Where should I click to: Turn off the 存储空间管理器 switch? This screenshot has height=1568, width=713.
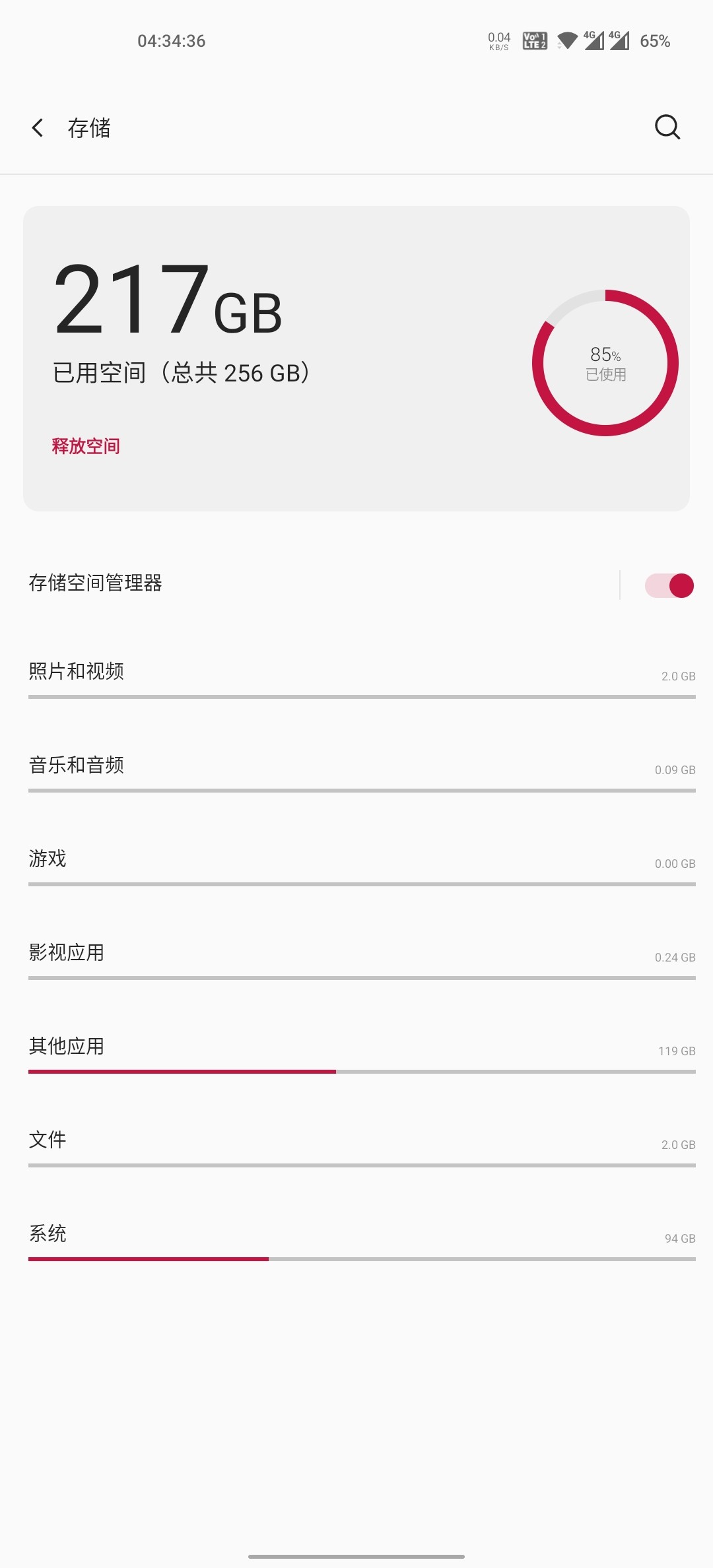669,585
